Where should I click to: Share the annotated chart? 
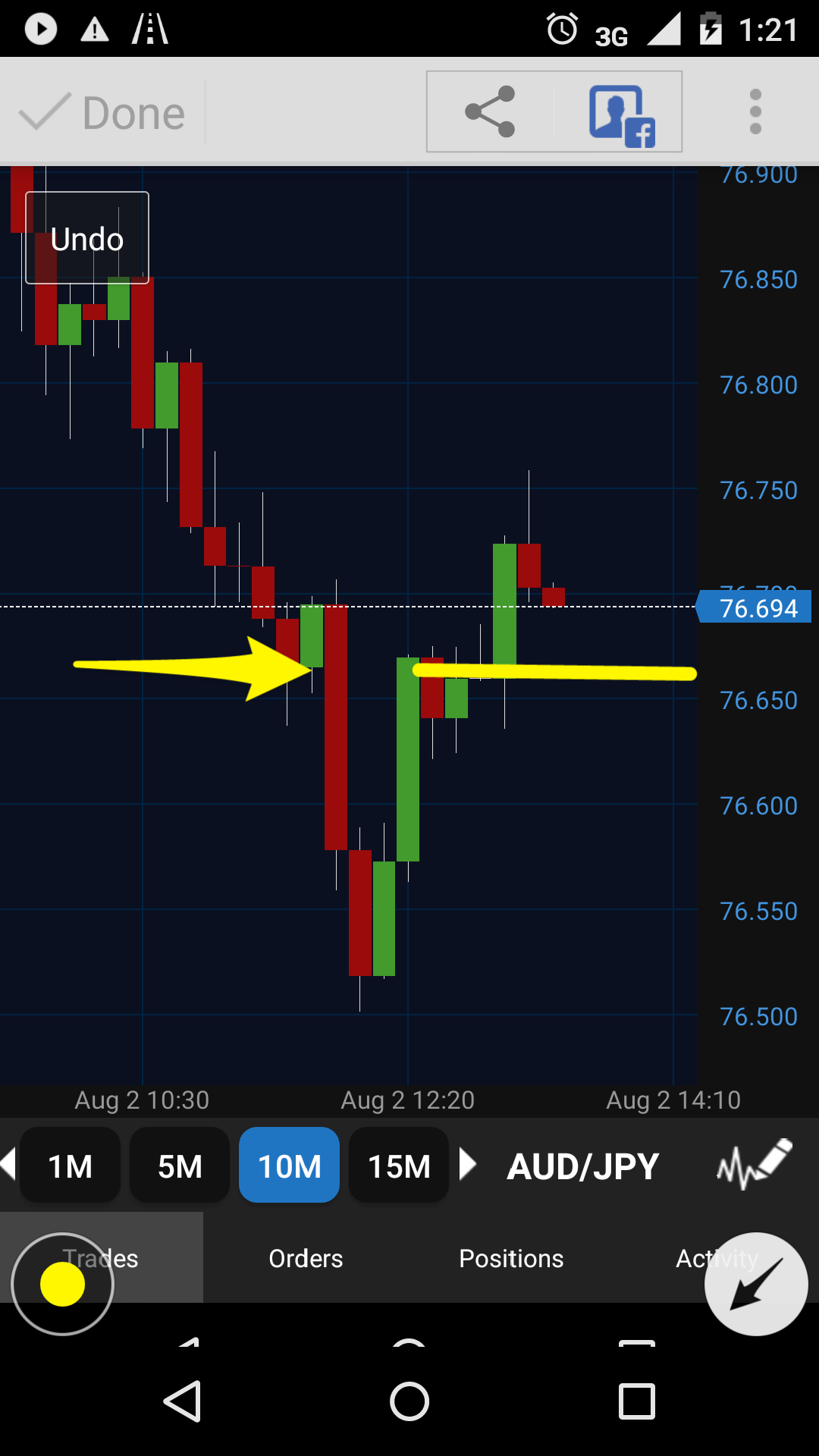tap(491, 112)
